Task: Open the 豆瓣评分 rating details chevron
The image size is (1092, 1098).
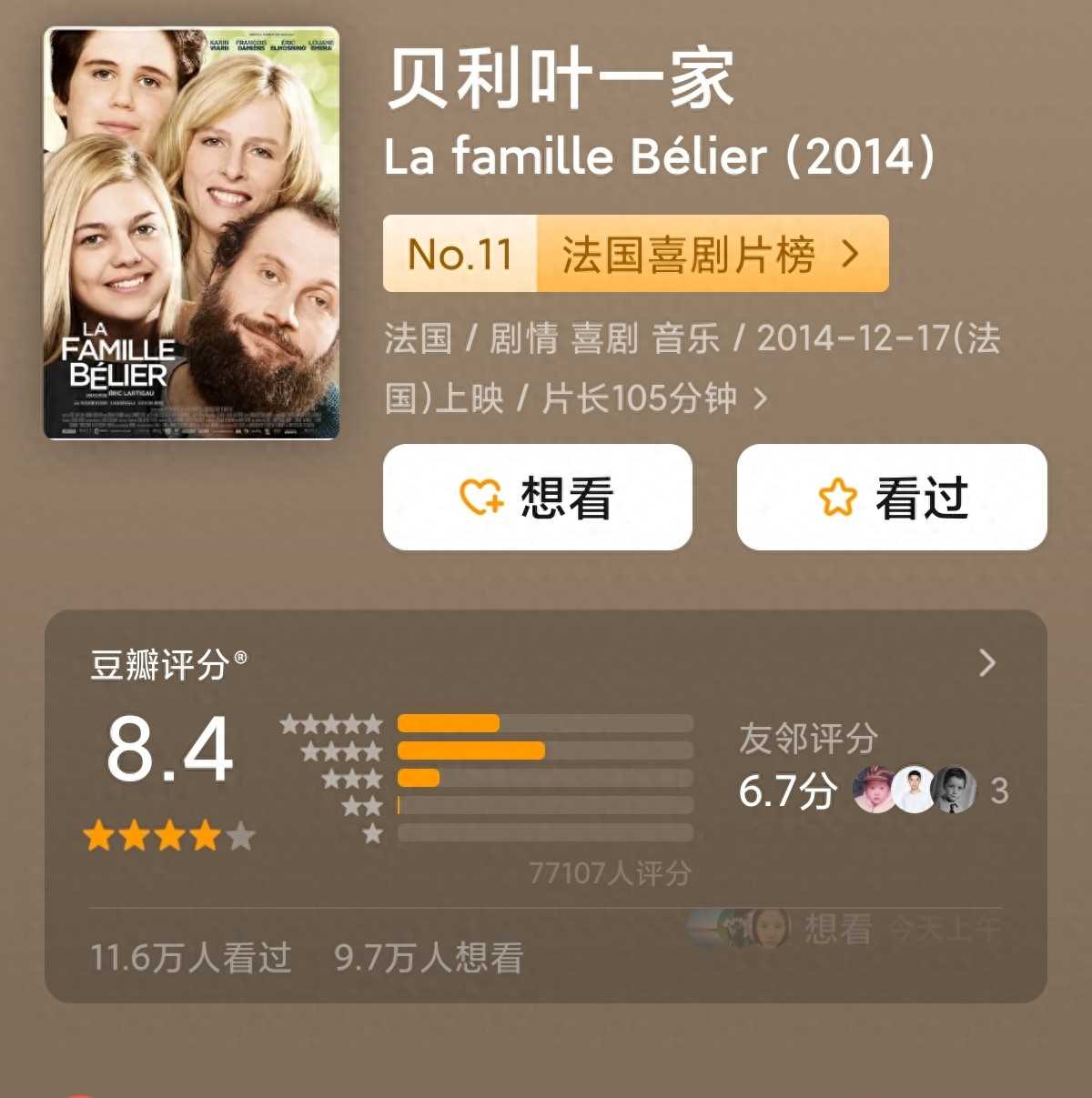Action: click(x=986, y=663)
